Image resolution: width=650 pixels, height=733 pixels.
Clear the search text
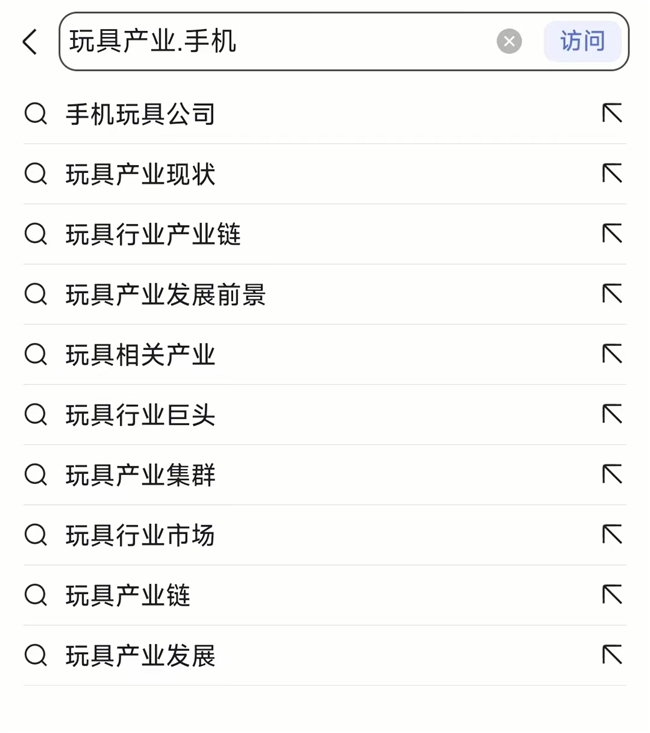[x=509, y=42]
